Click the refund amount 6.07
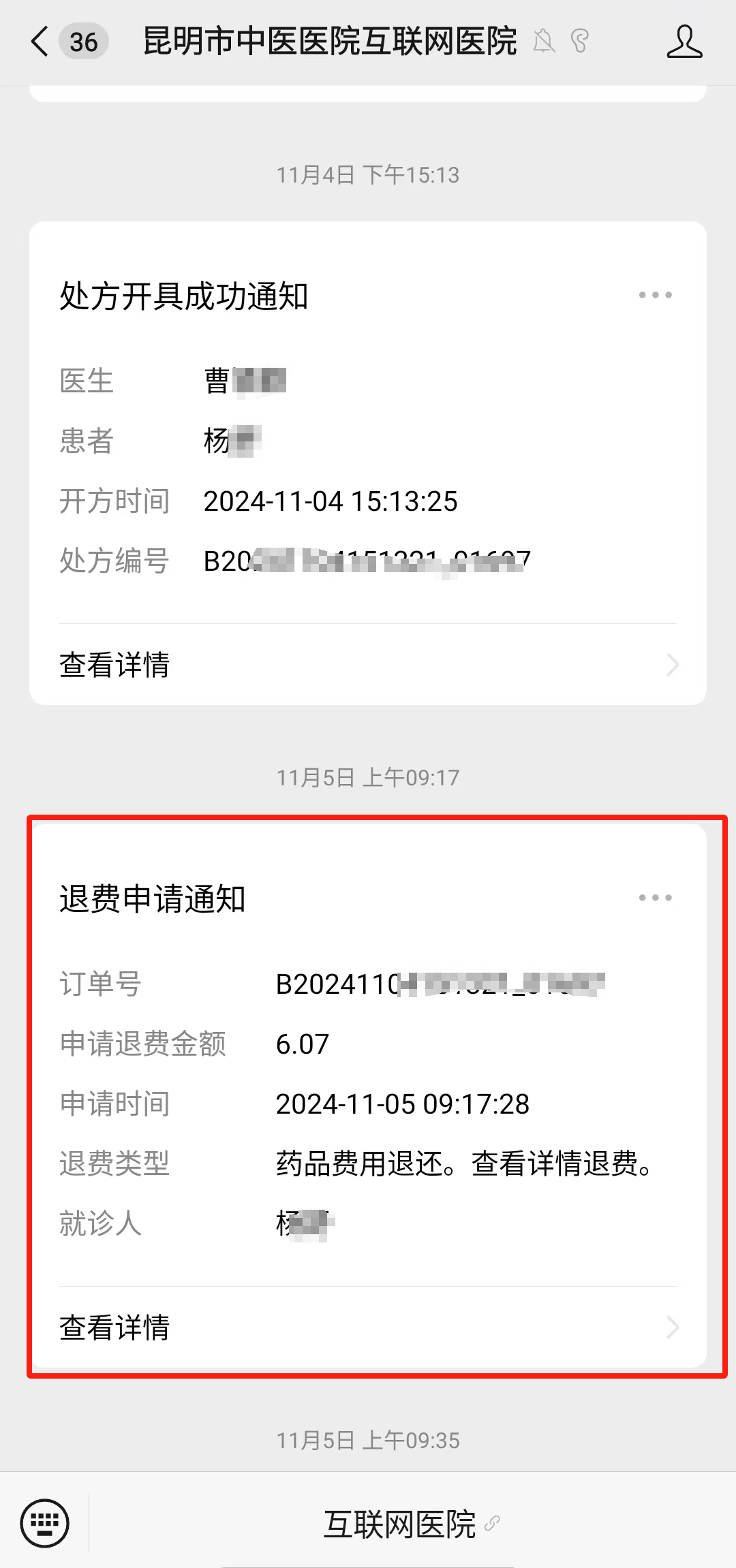 click(301, 1044)
